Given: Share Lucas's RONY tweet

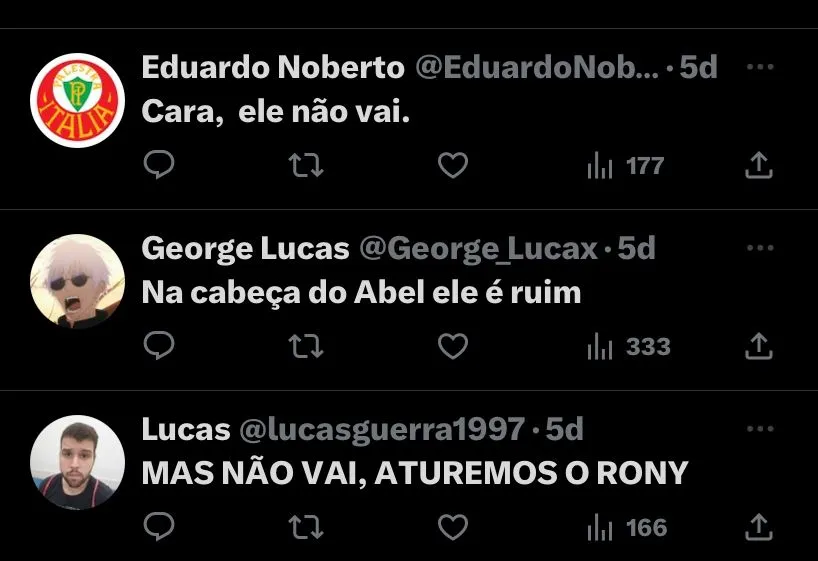Looking at the screenshot, I should pos(759,526).
